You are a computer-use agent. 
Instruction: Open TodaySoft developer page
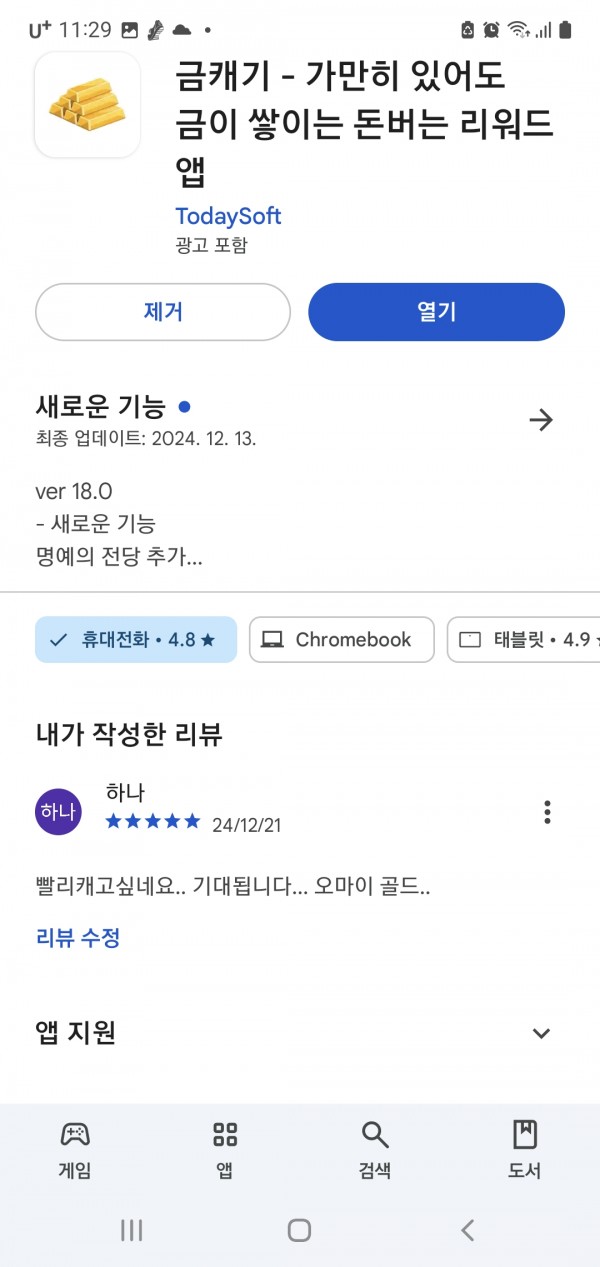(228, 216)
